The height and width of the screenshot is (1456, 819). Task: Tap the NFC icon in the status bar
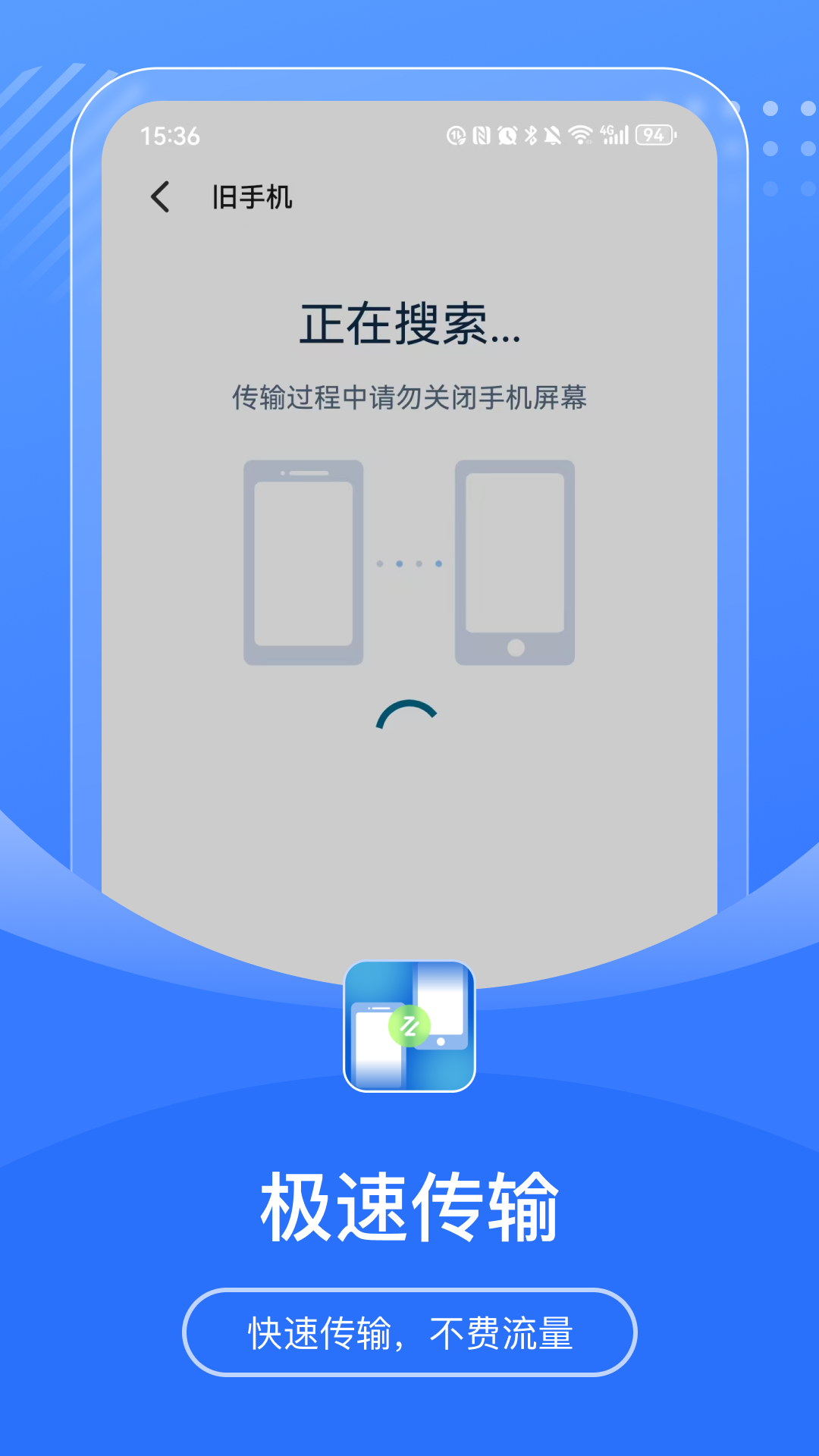[x=481, y=135]
